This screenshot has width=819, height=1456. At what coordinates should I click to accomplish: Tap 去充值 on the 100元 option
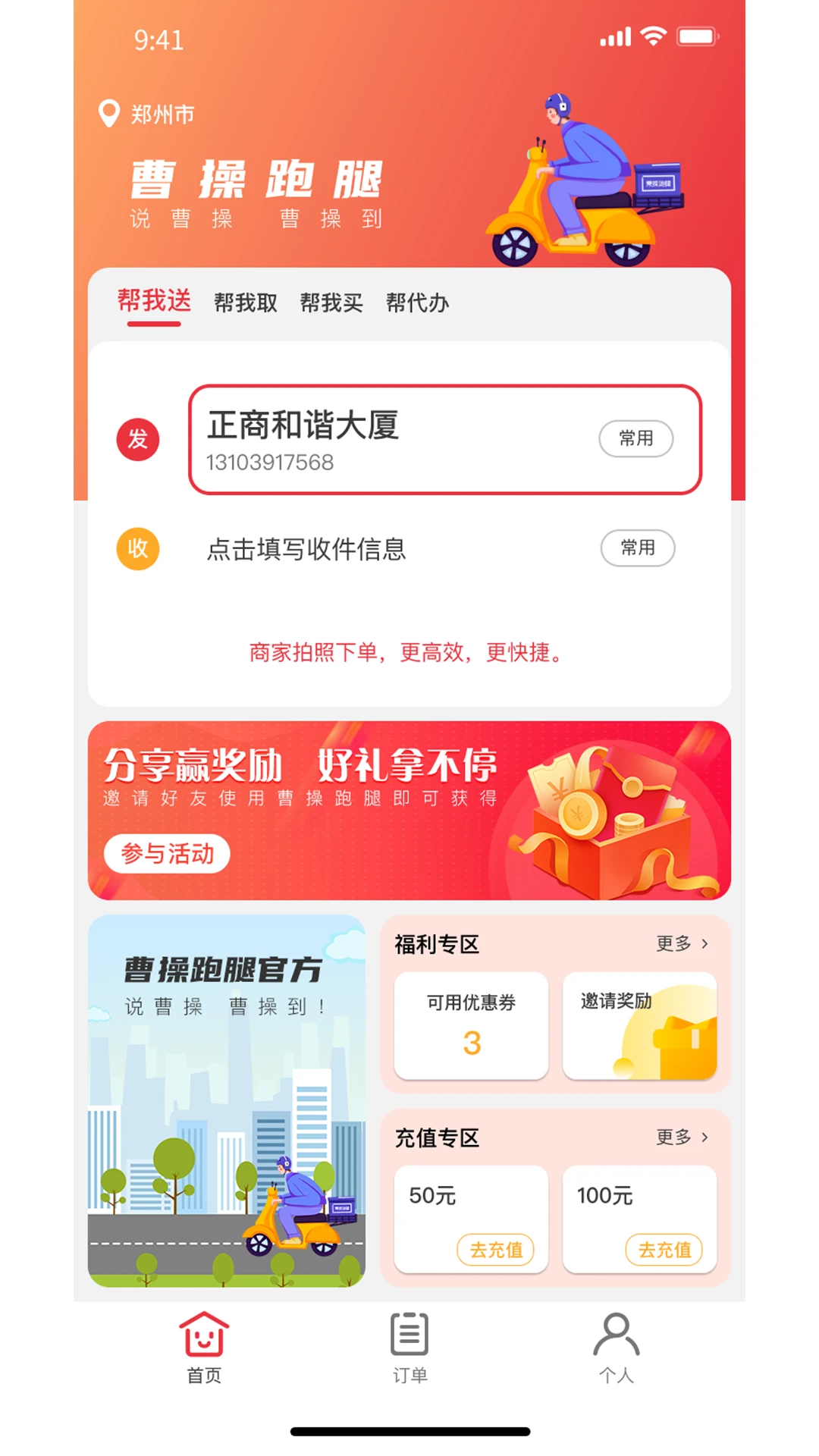point(664,1249)
